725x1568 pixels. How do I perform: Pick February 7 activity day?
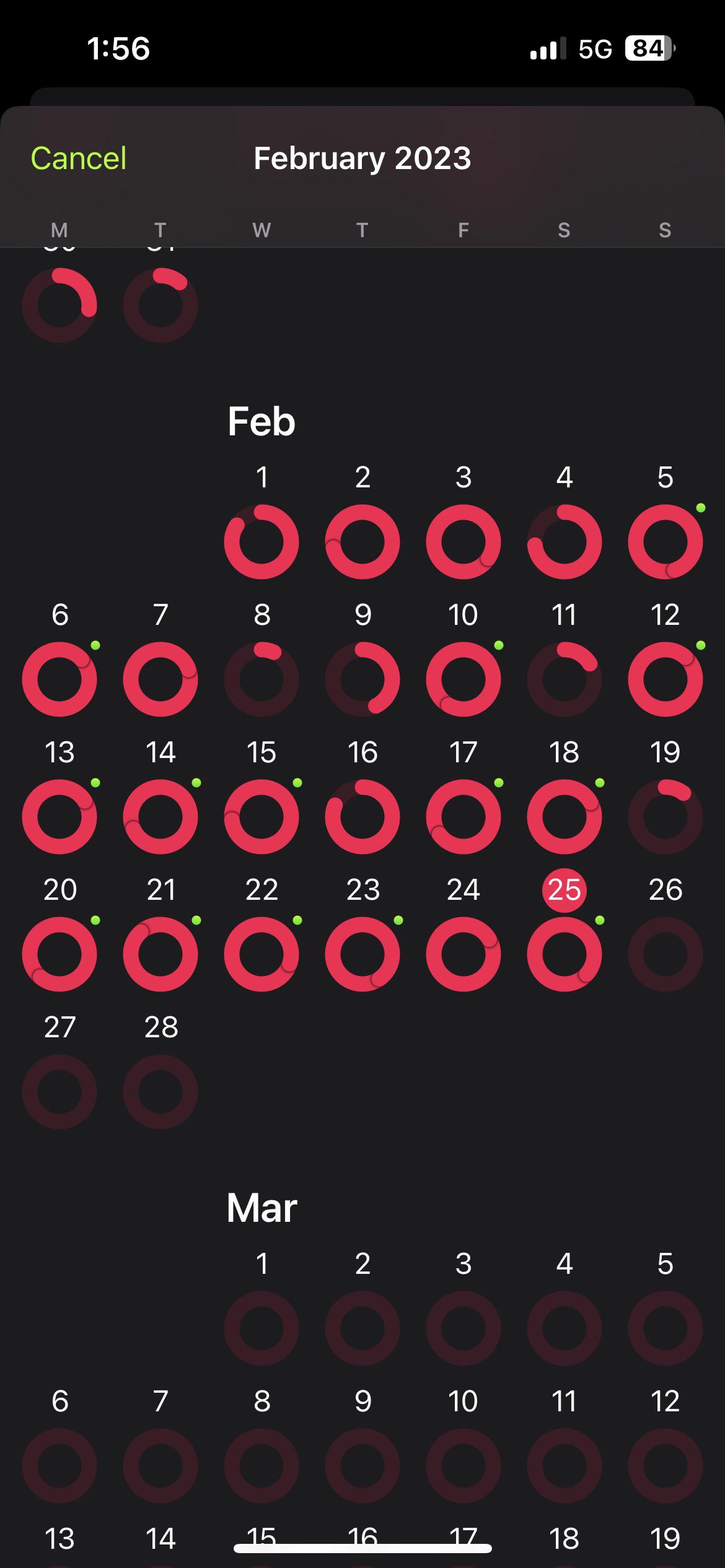coord(160,679)
